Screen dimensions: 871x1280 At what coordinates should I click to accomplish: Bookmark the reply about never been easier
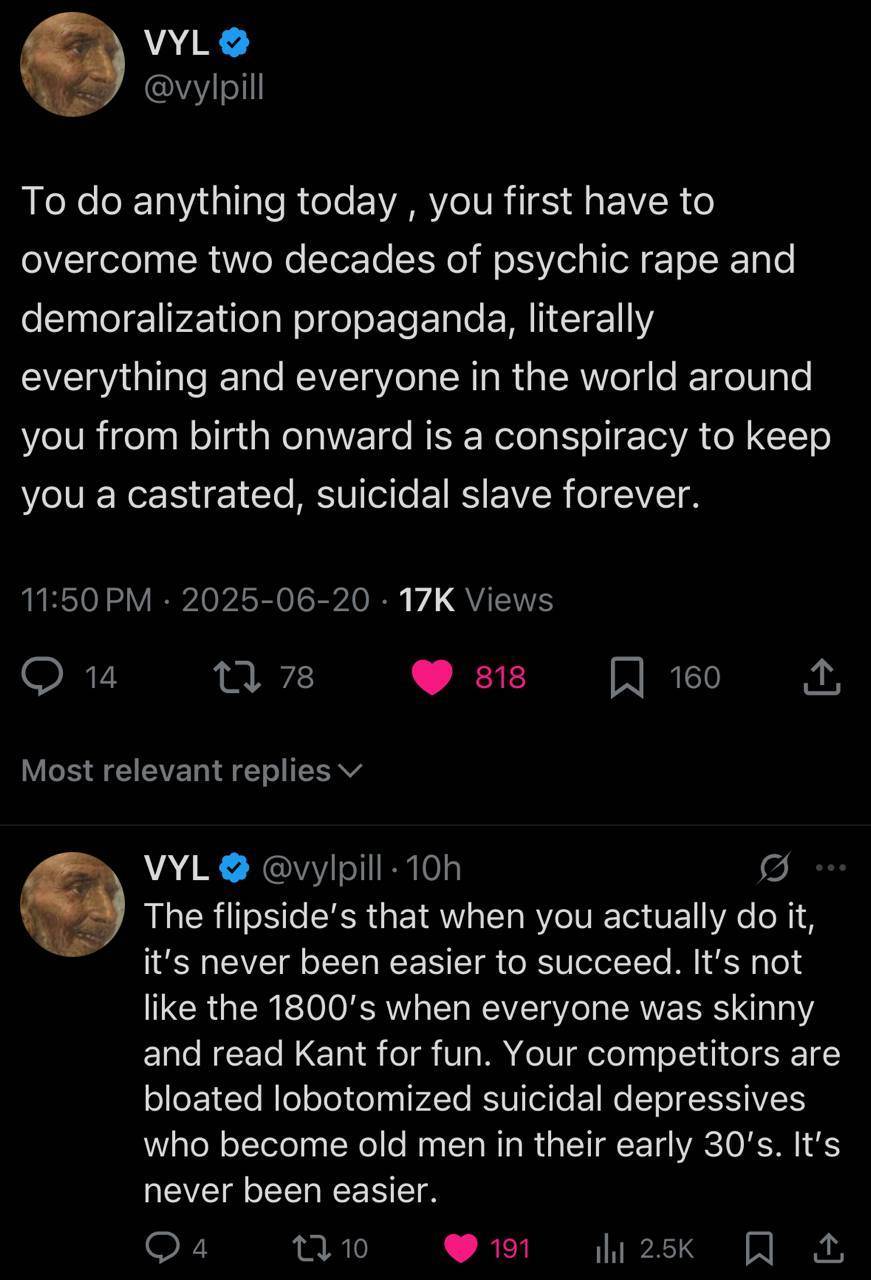point(760,1247)
